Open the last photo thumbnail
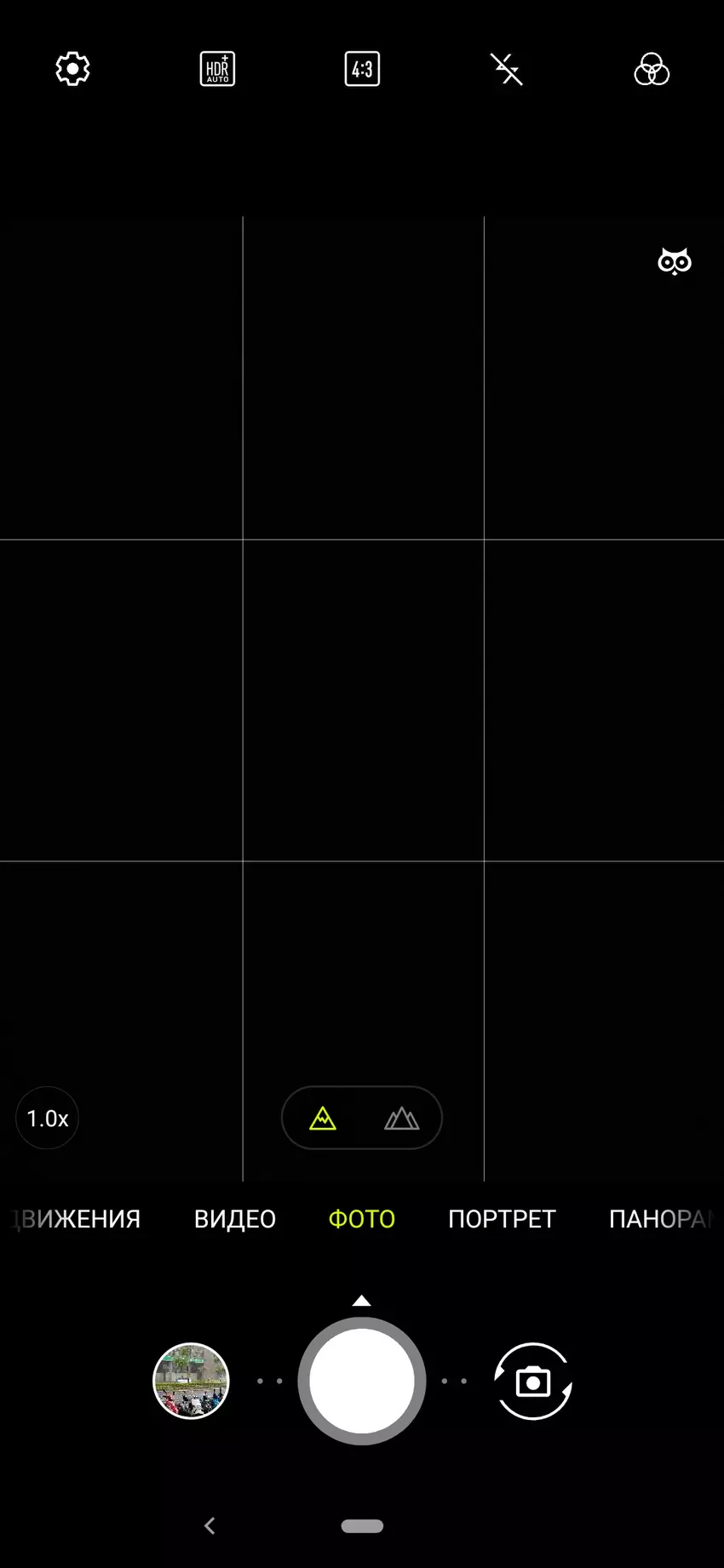 click(191, 1381)
